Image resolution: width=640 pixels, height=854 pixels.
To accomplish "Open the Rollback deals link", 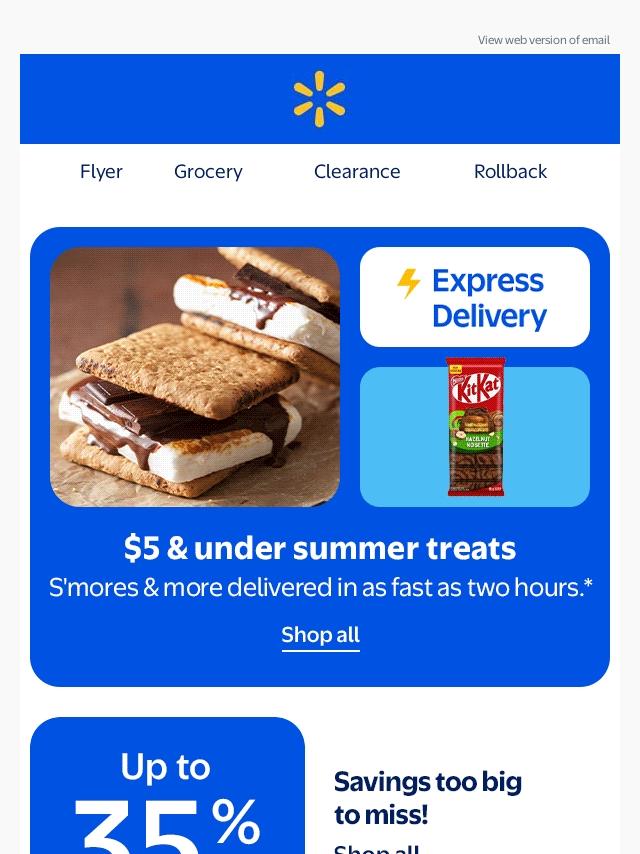I will click(510, 171).
